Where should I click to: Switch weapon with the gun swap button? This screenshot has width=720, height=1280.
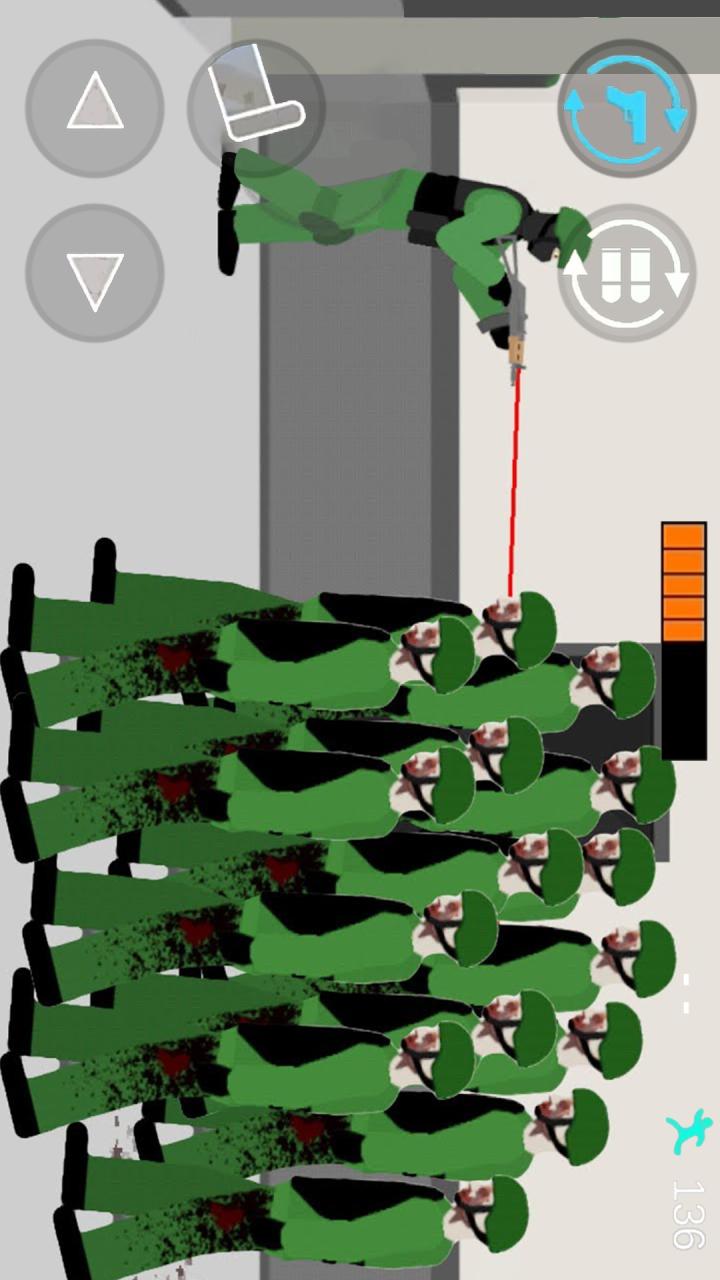627,108
